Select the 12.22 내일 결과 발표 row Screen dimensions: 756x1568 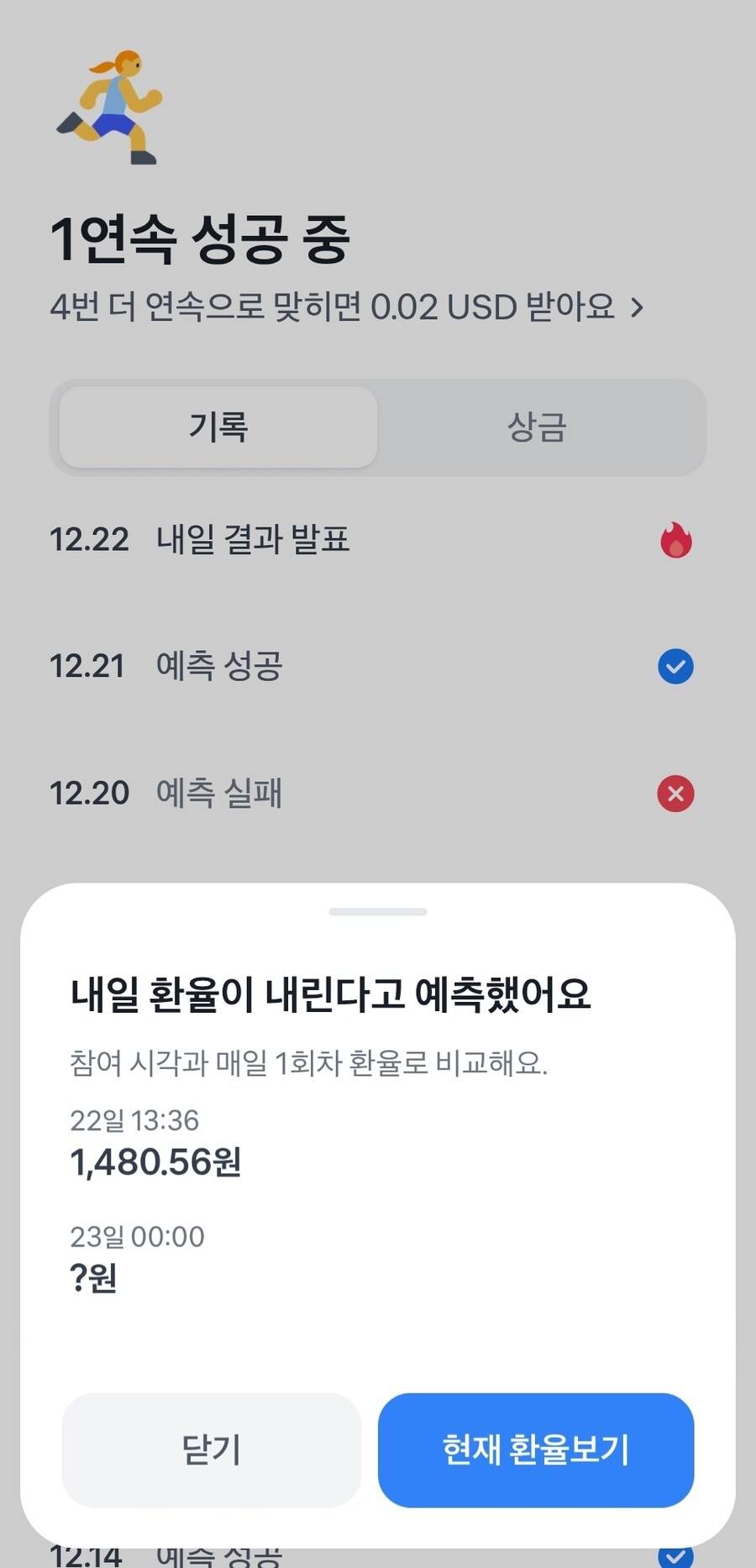point(336,540)
